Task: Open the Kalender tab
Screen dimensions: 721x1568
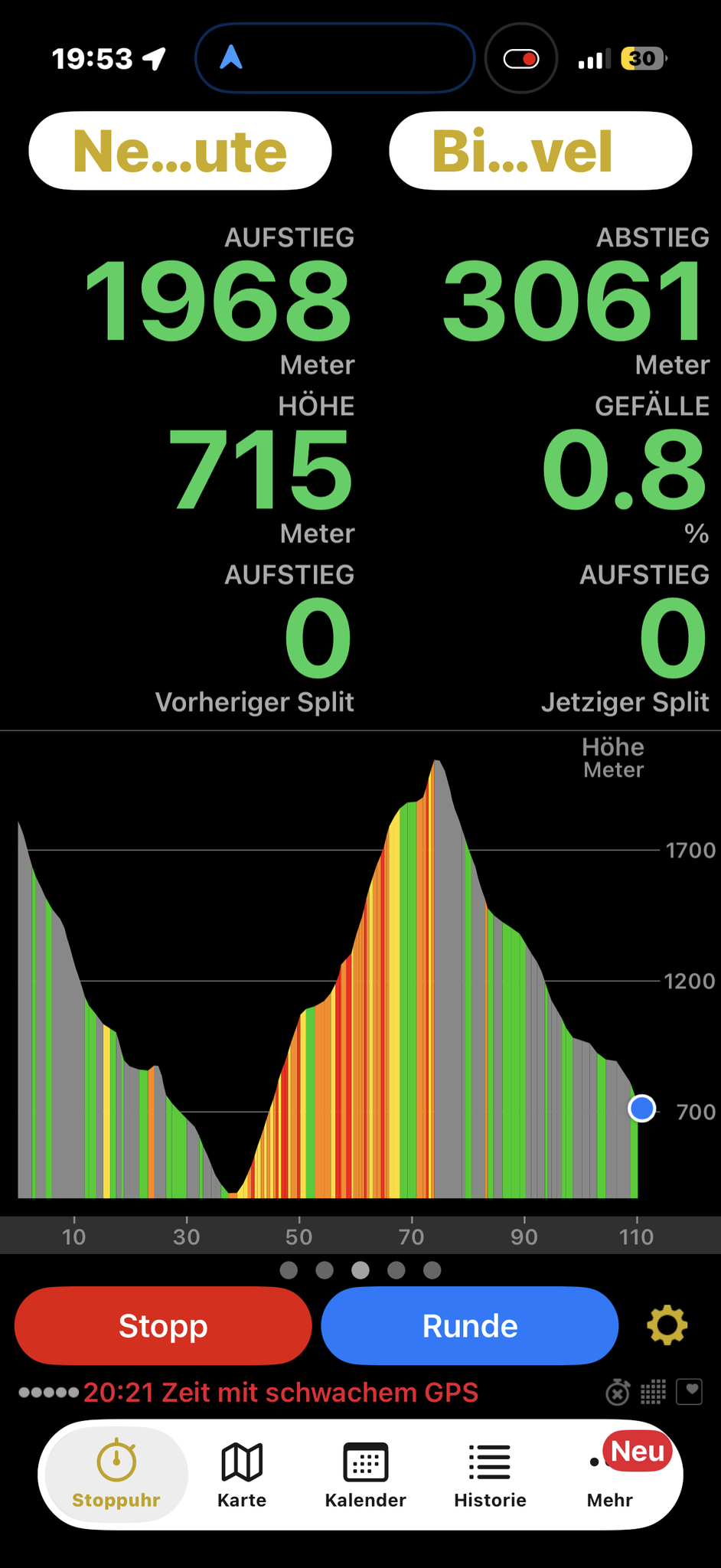Action: tap(366, 1475)
